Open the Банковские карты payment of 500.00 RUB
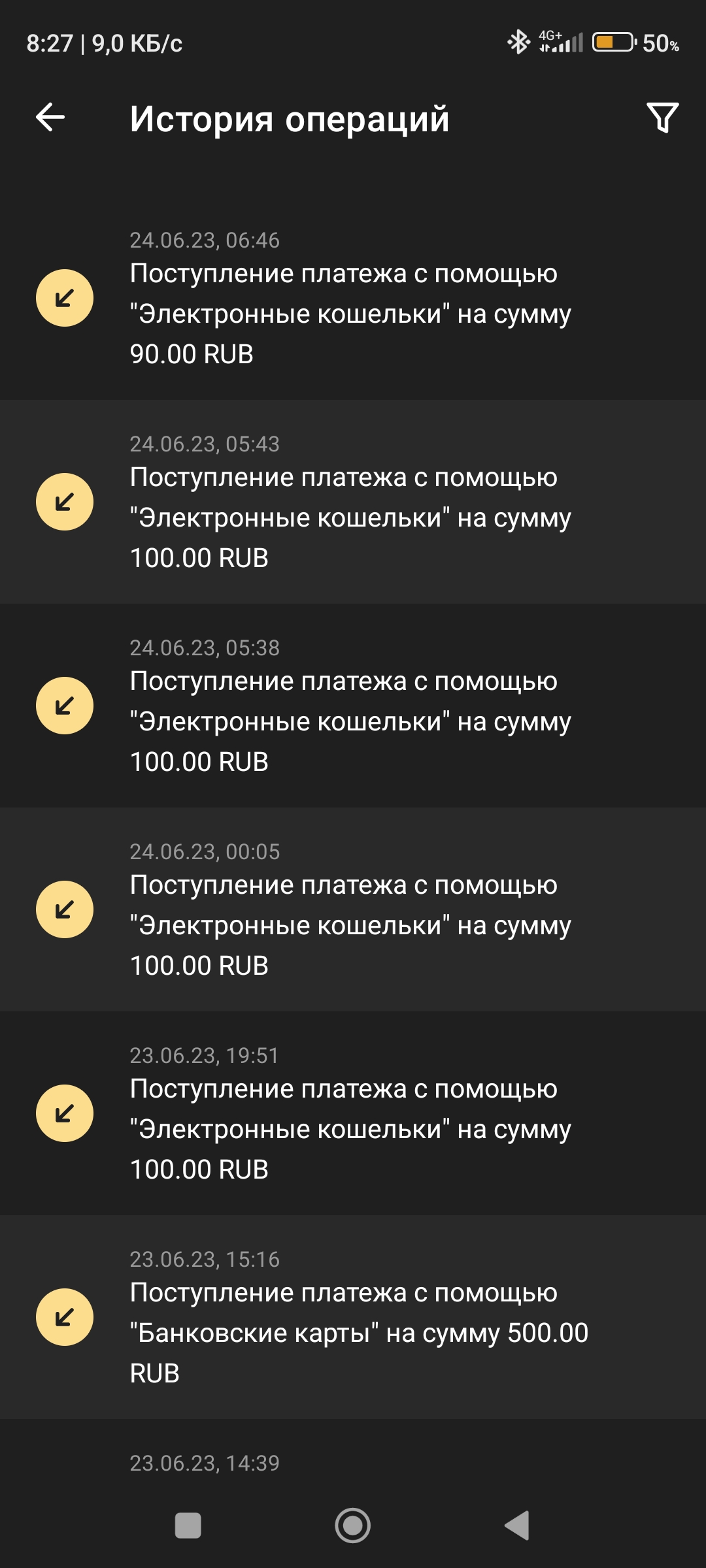 353,1318
